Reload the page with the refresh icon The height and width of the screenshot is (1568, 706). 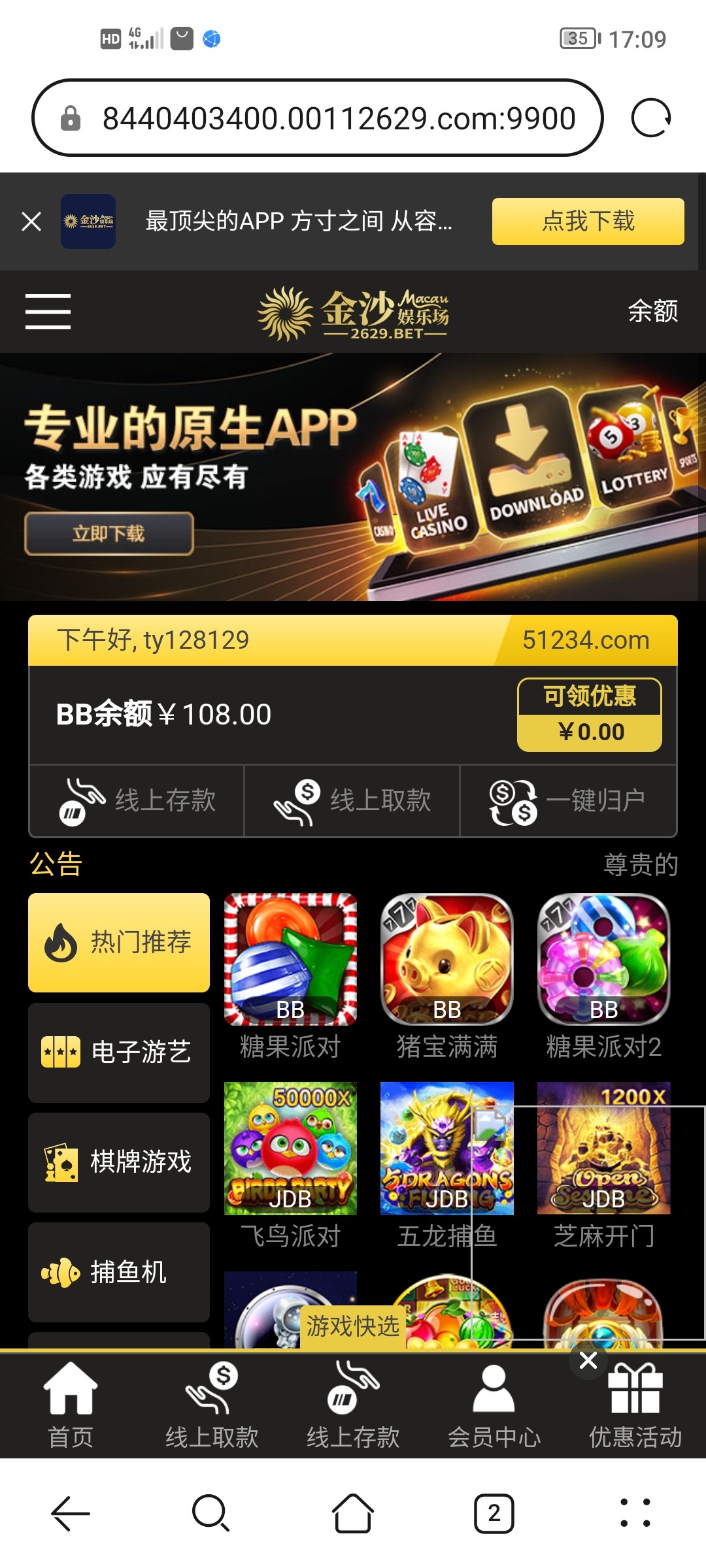pos(650,118)
